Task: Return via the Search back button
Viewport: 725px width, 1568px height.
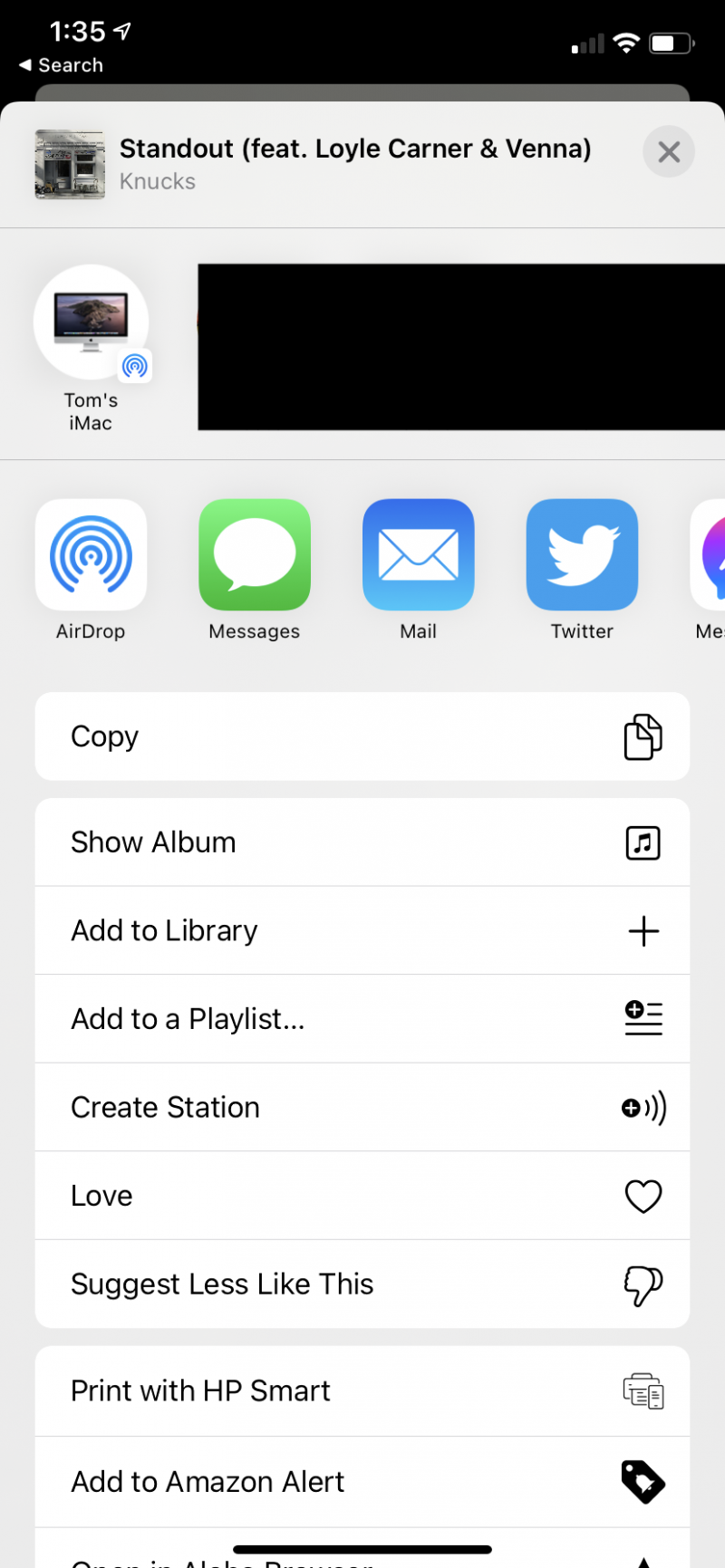Action: (x=60, y=64)
